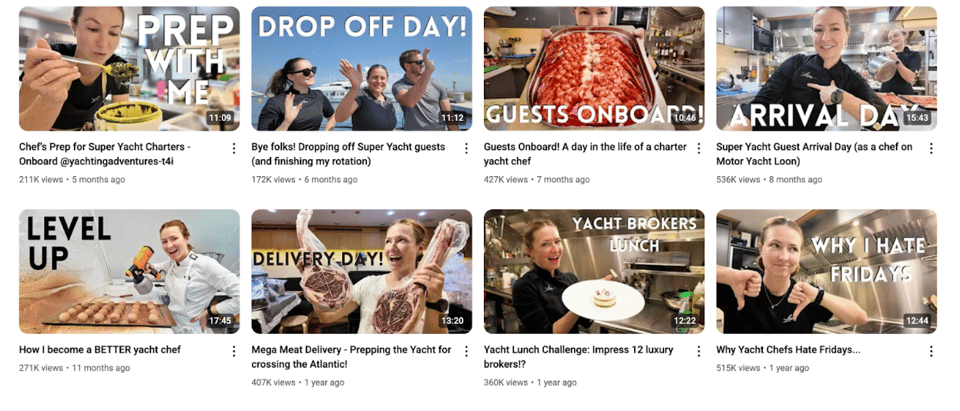The height and width of the screenshot is (411, 960).
Task: Play the 'Drop Off Day!' video
Action: [x=361, y=68]
